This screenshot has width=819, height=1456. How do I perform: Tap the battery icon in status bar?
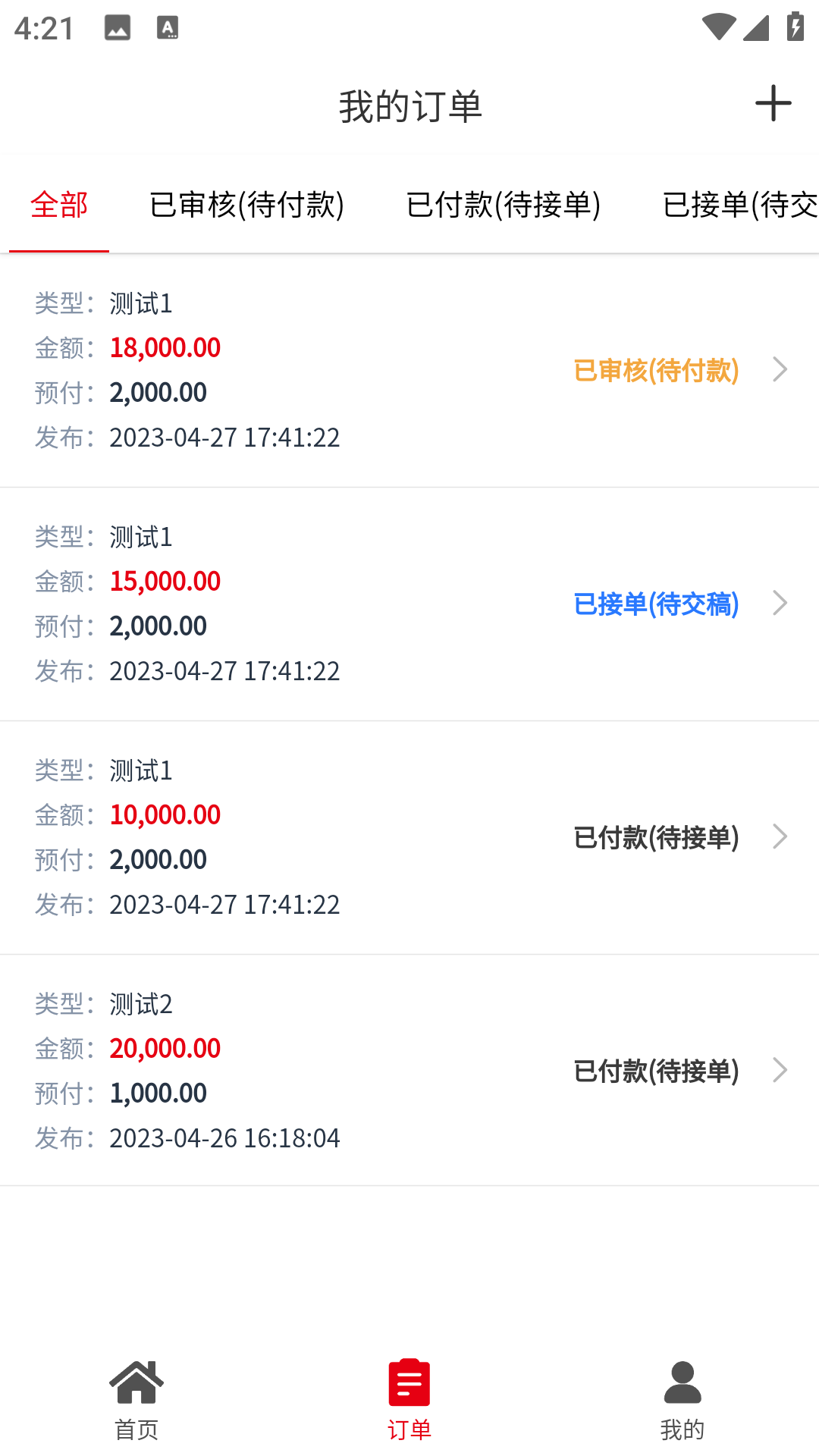click(x=794, y=25)
